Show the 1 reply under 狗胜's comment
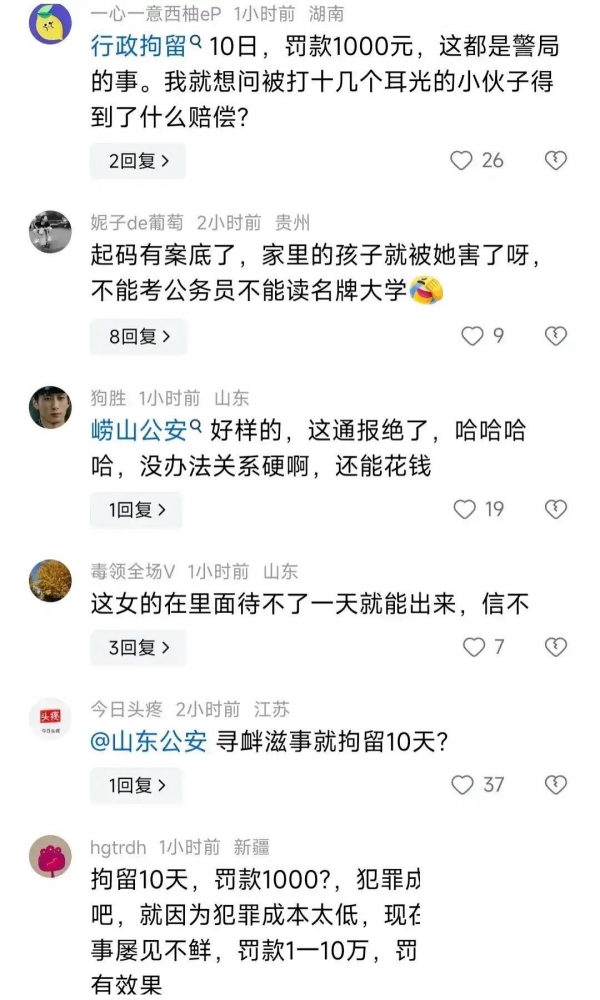 tap(138, 510)
